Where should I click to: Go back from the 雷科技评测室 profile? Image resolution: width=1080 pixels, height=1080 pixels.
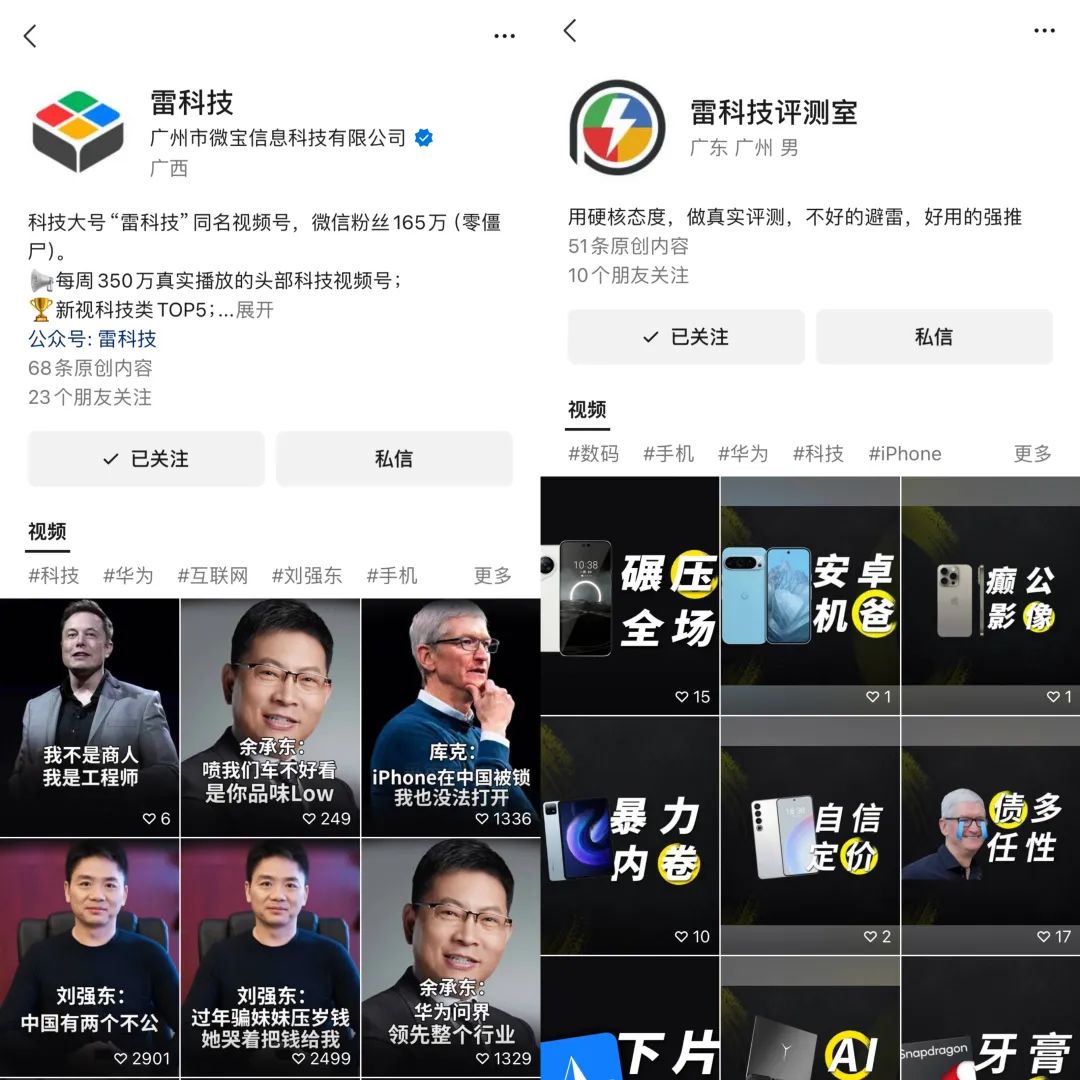point(570,31)
